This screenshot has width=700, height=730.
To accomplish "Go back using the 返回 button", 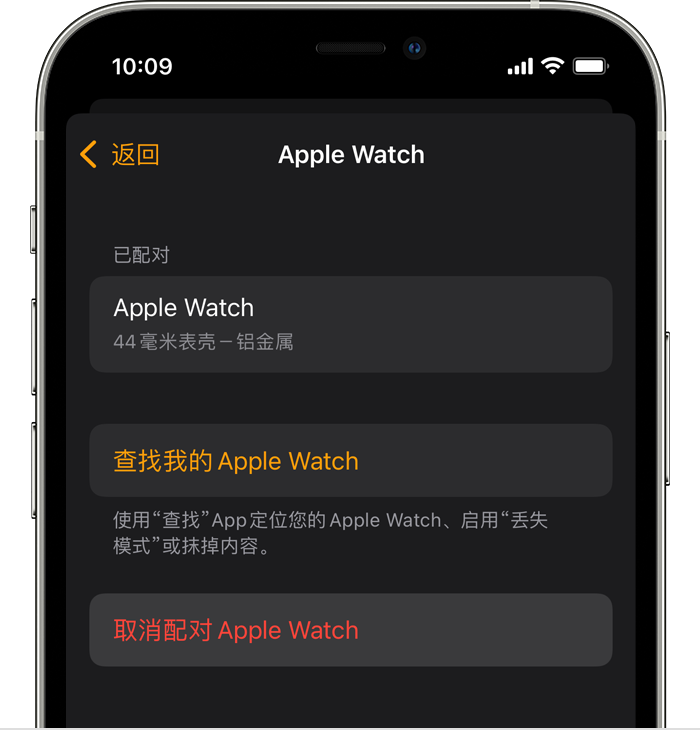I will pos(120,154).
